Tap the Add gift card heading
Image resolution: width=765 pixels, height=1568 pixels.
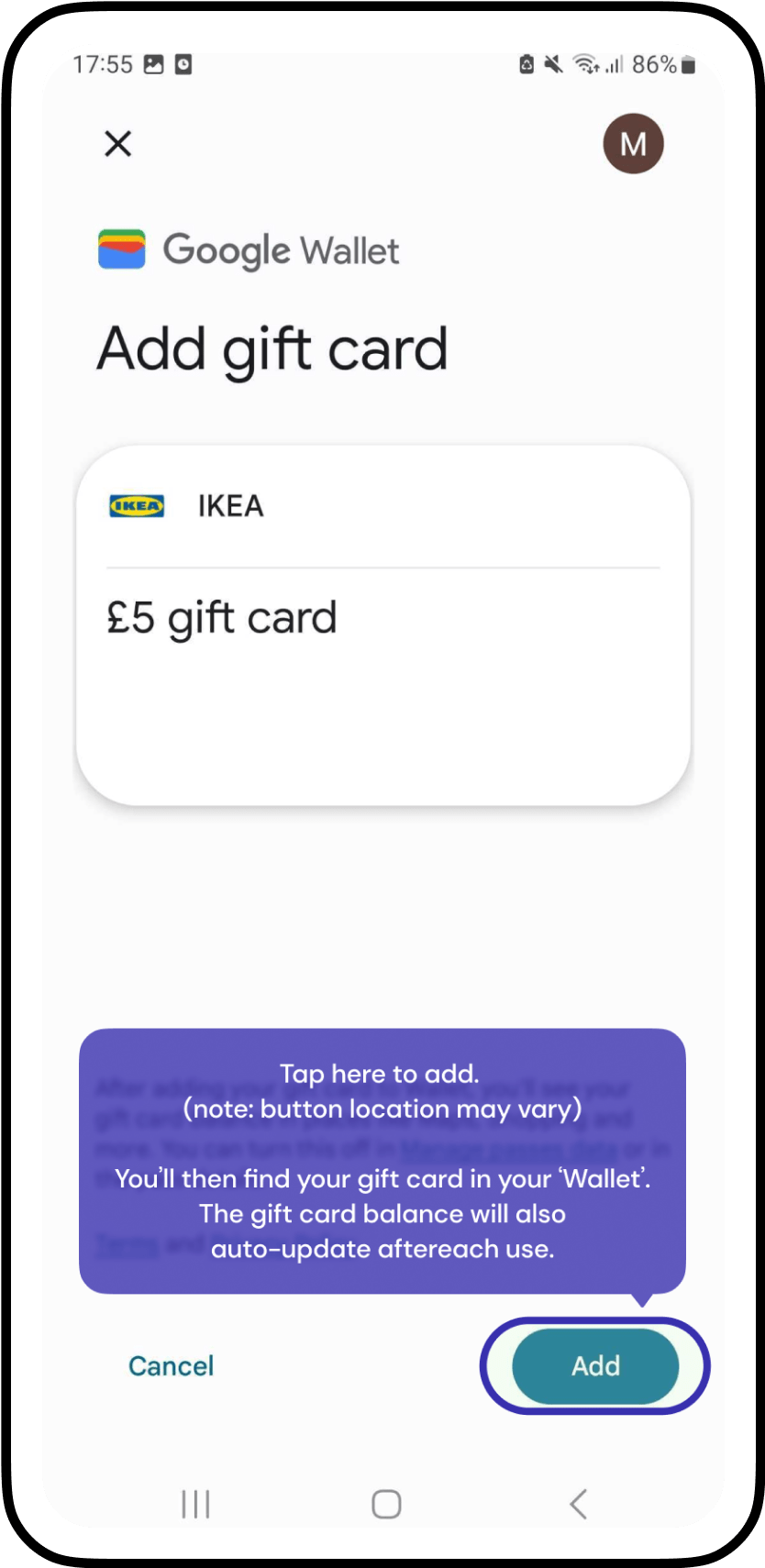(x=272, y=349)
